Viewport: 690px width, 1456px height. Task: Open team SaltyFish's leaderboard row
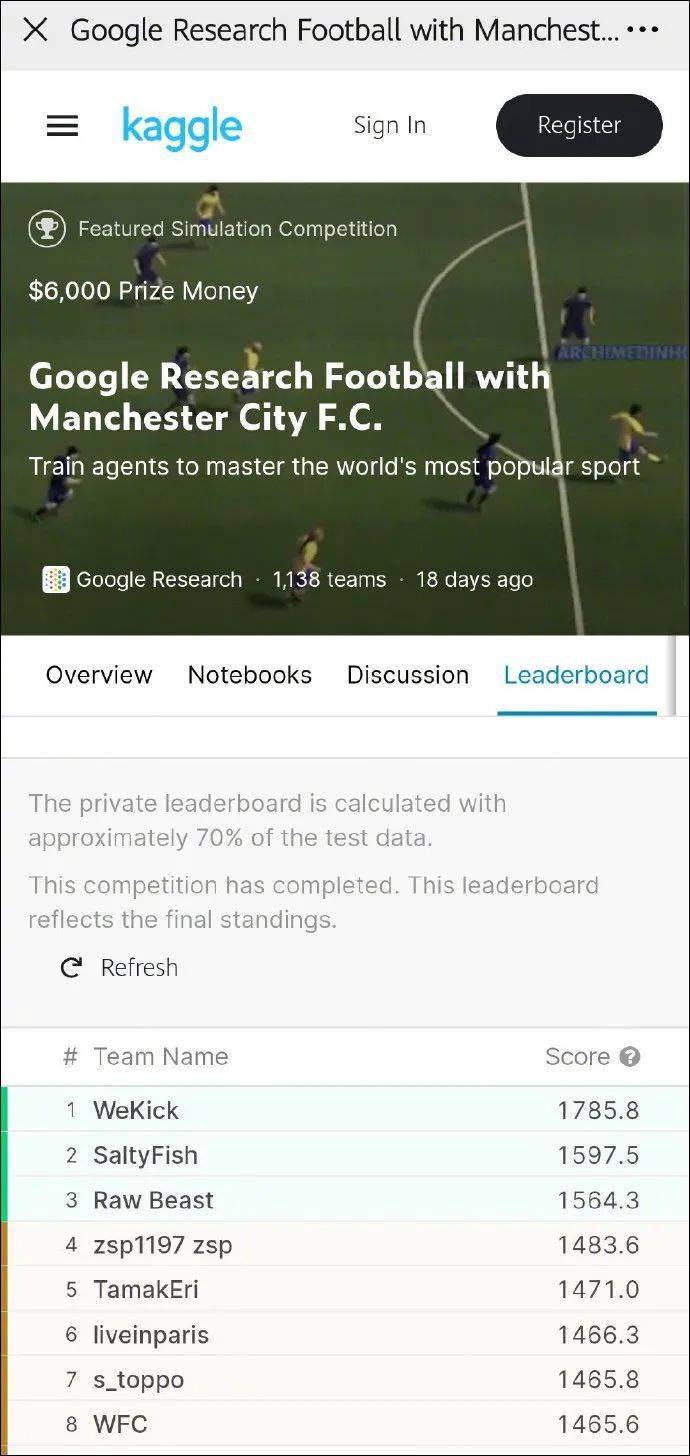point(345,1155)
